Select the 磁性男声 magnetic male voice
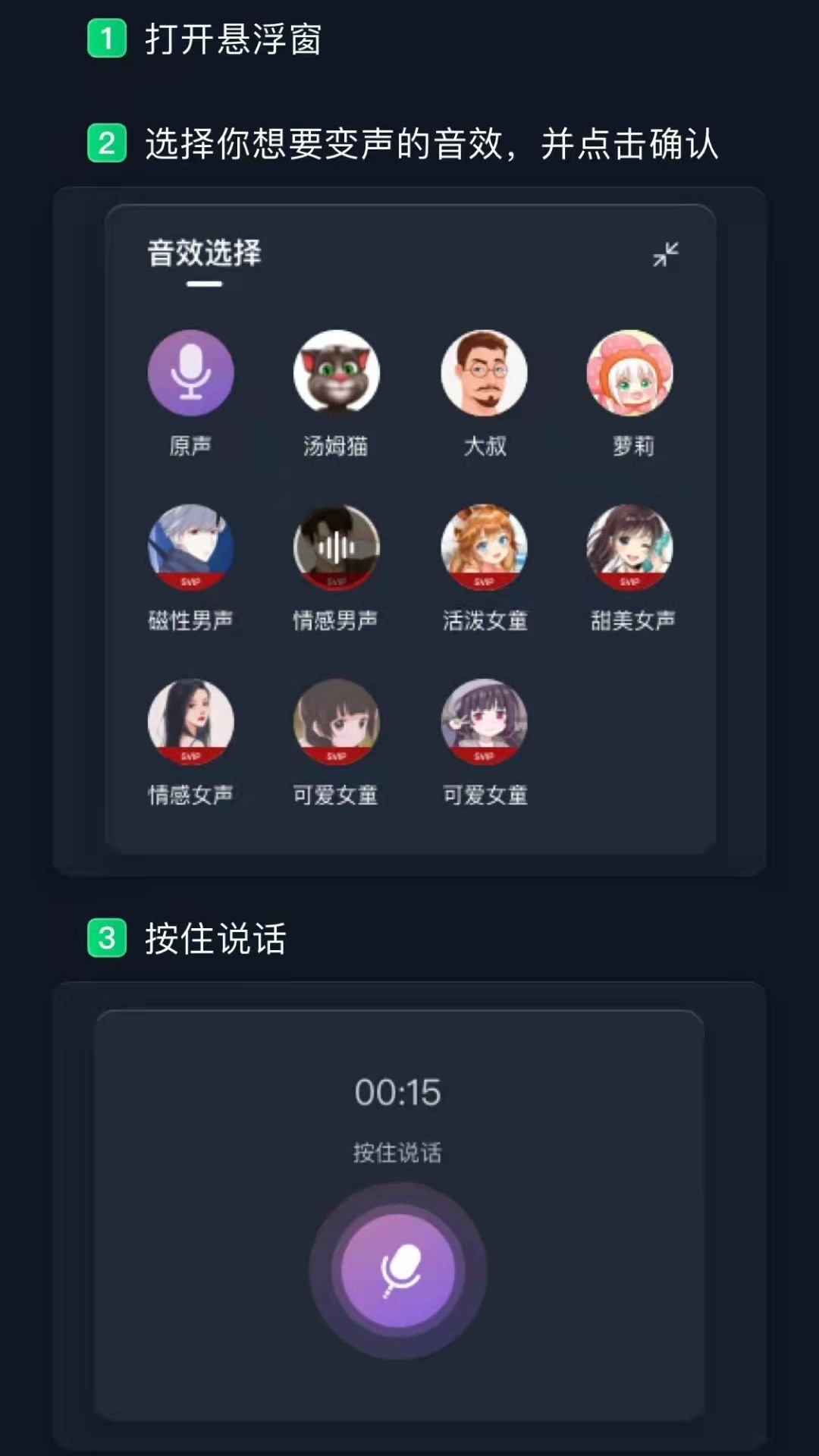 click(191, 548)
